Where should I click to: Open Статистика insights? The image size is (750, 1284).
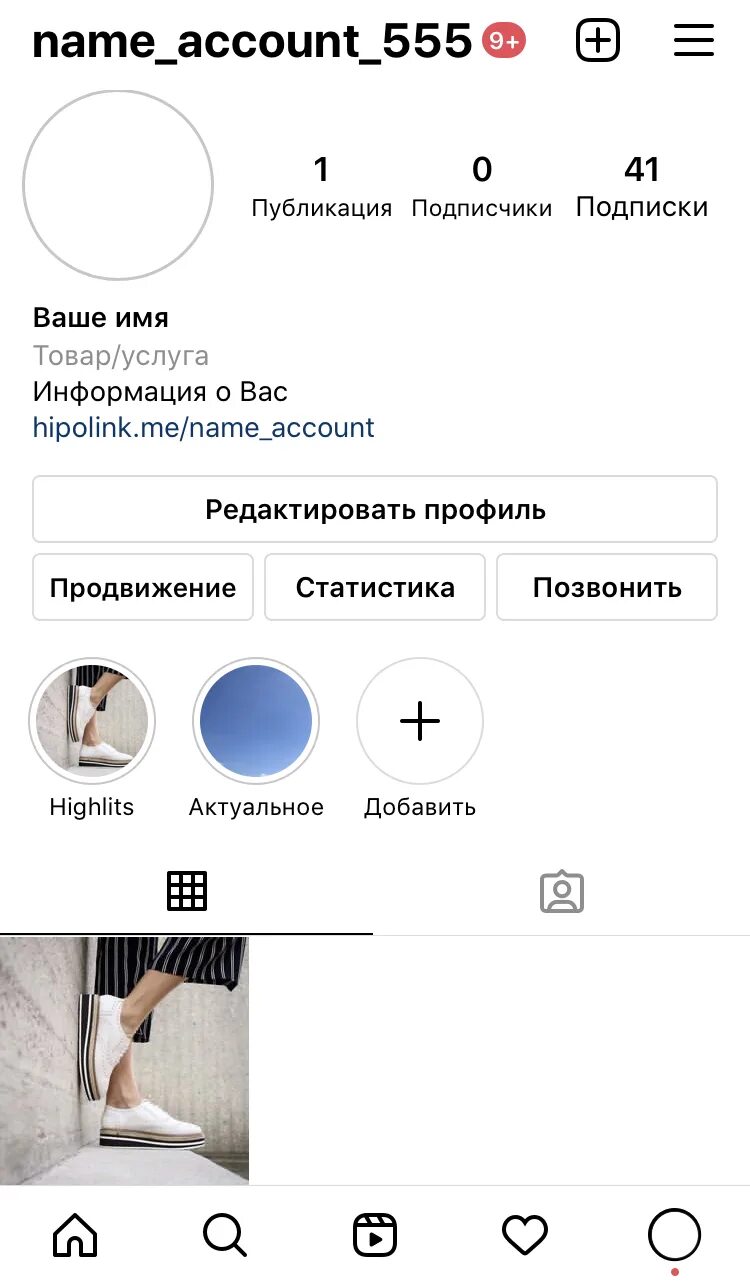click(375, 587)
